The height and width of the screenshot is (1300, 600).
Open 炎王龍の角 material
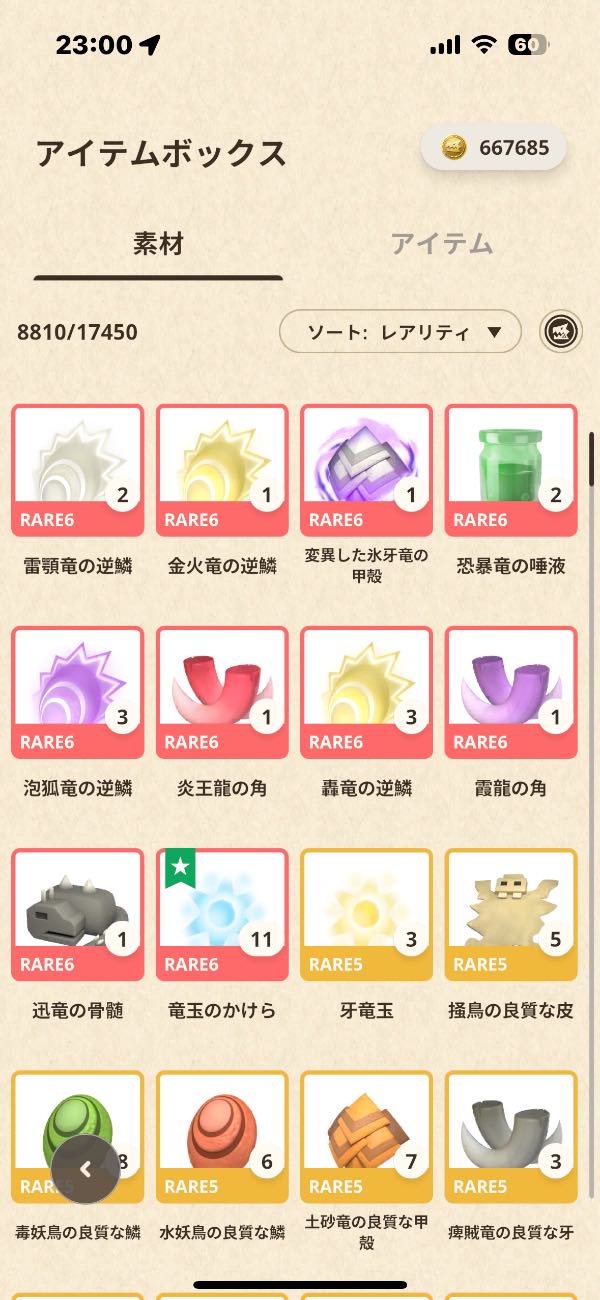pos(222,692)
